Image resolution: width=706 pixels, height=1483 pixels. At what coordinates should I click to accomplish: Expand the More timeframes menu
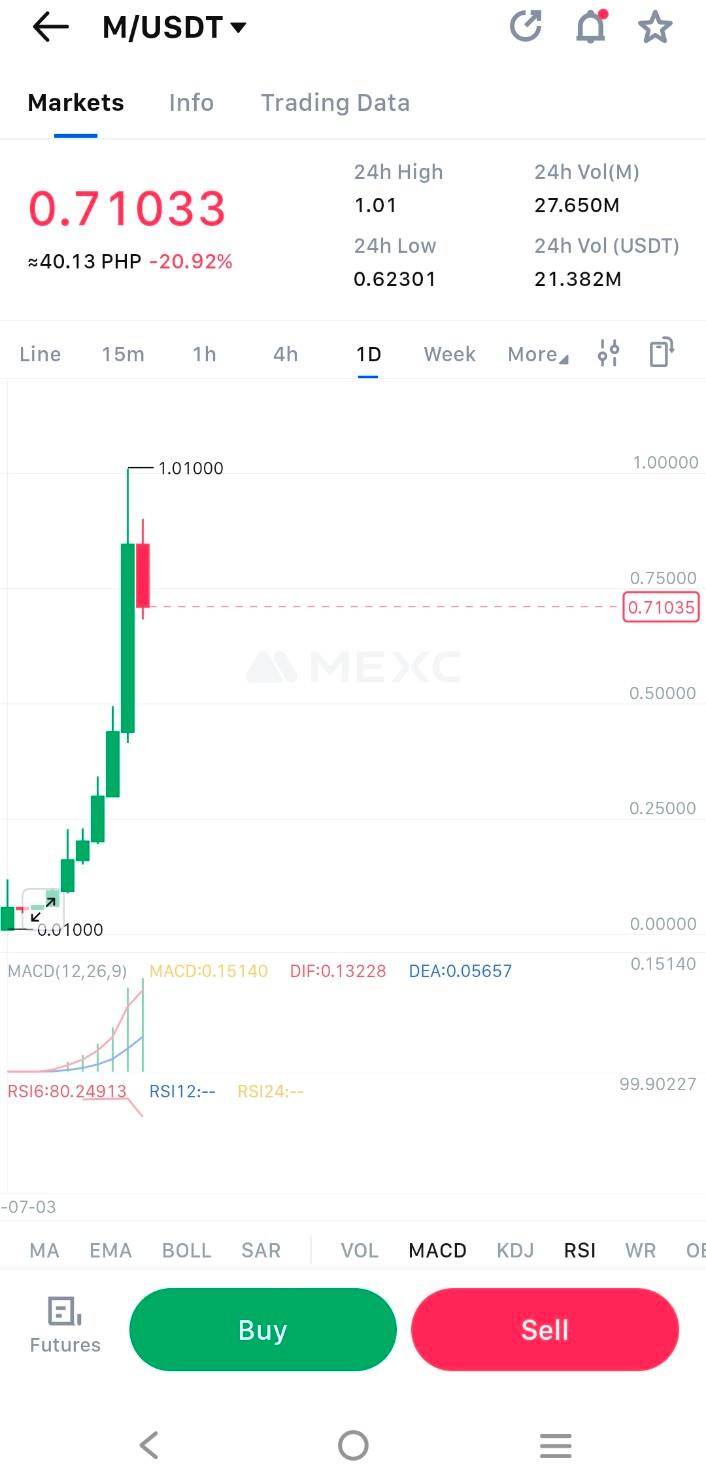[537, 354]
